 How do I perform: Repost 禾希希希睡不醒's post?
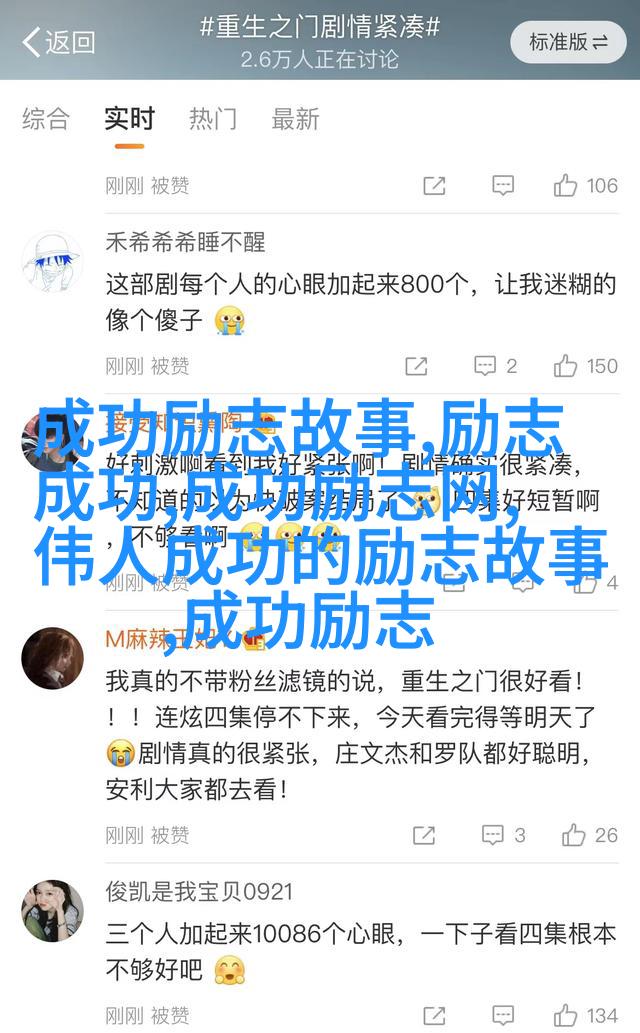point(415,366)
